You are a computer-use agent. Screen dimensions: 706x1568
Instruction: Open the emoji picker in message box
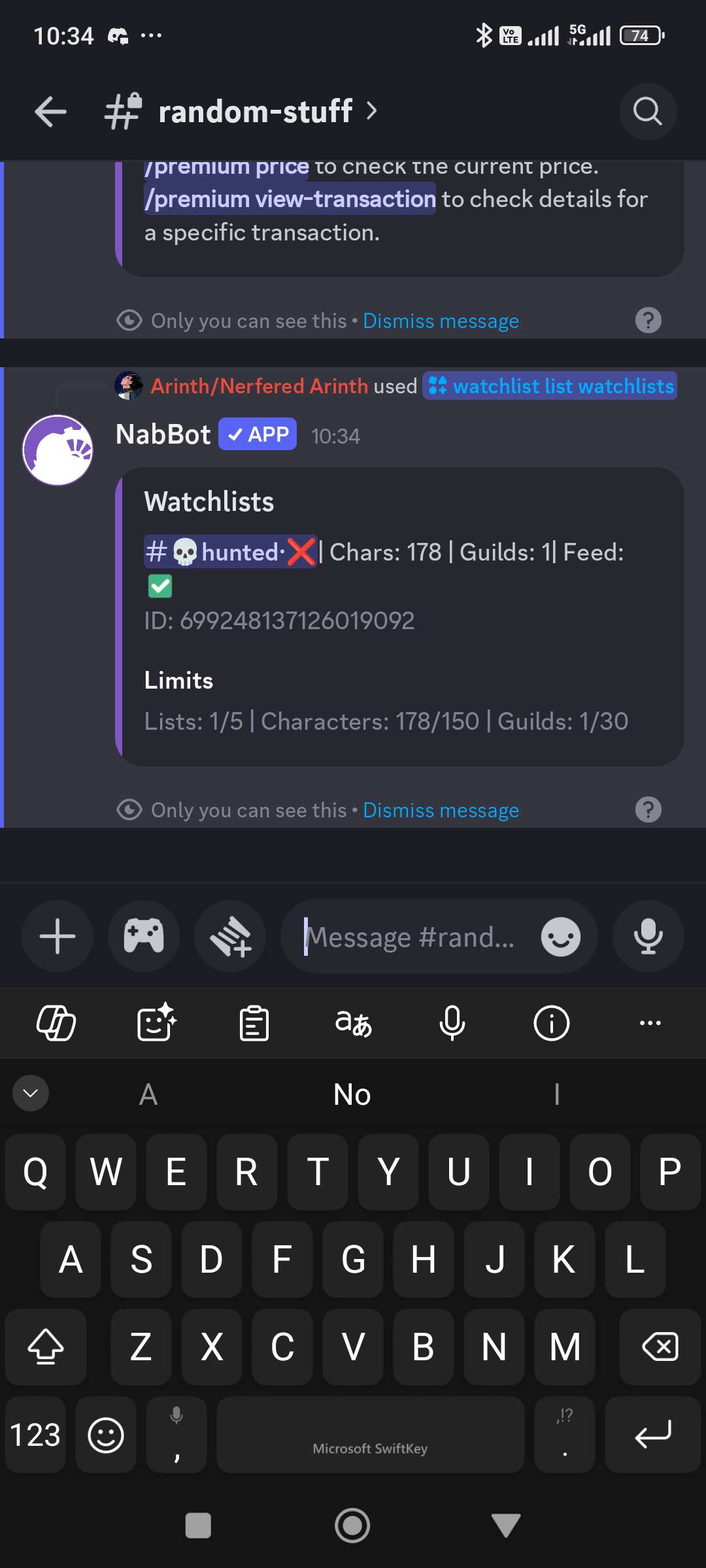click(x=560, y=937)
